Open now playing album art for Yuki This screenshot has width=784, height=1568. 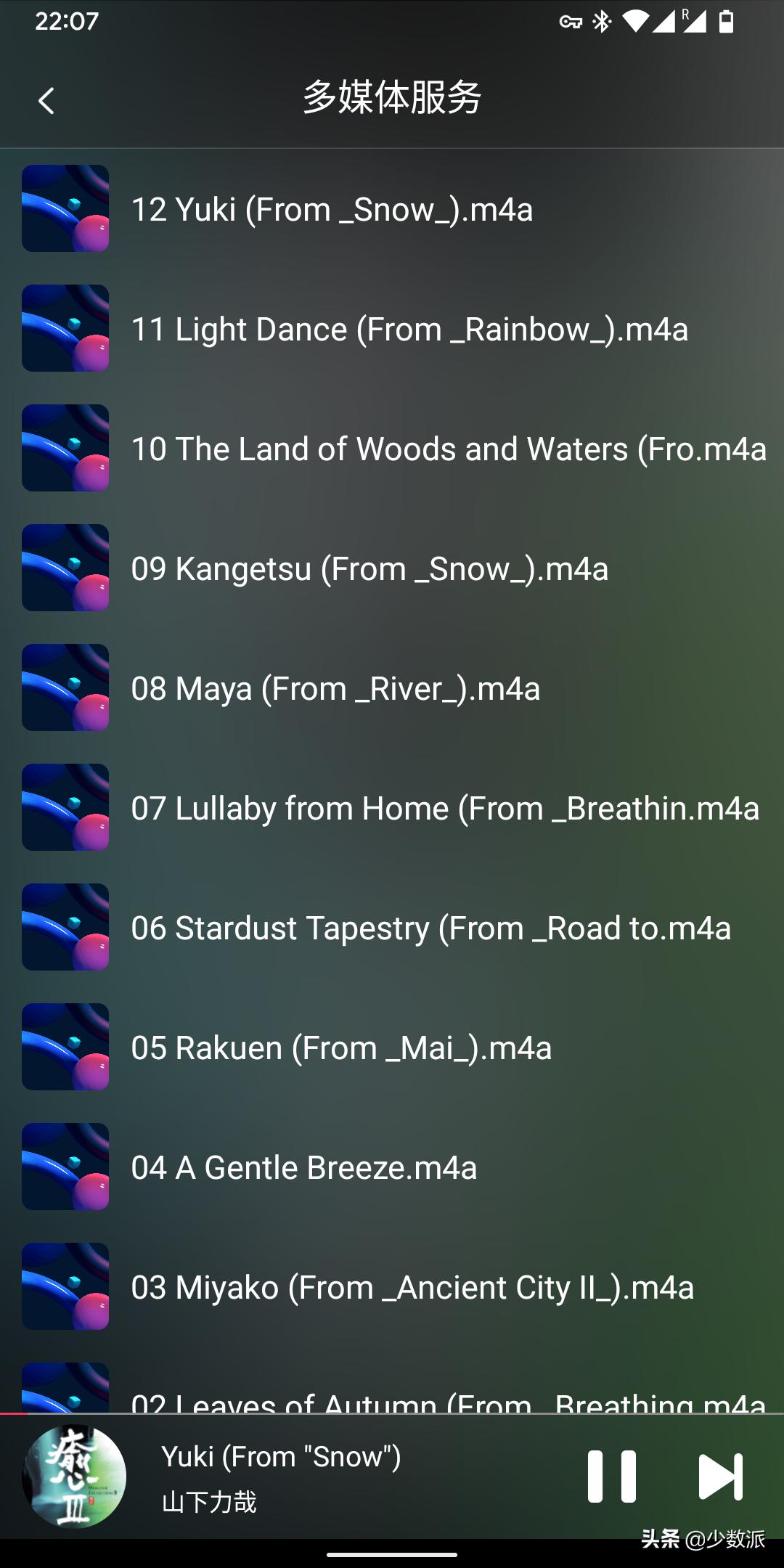click(73, 1476)
